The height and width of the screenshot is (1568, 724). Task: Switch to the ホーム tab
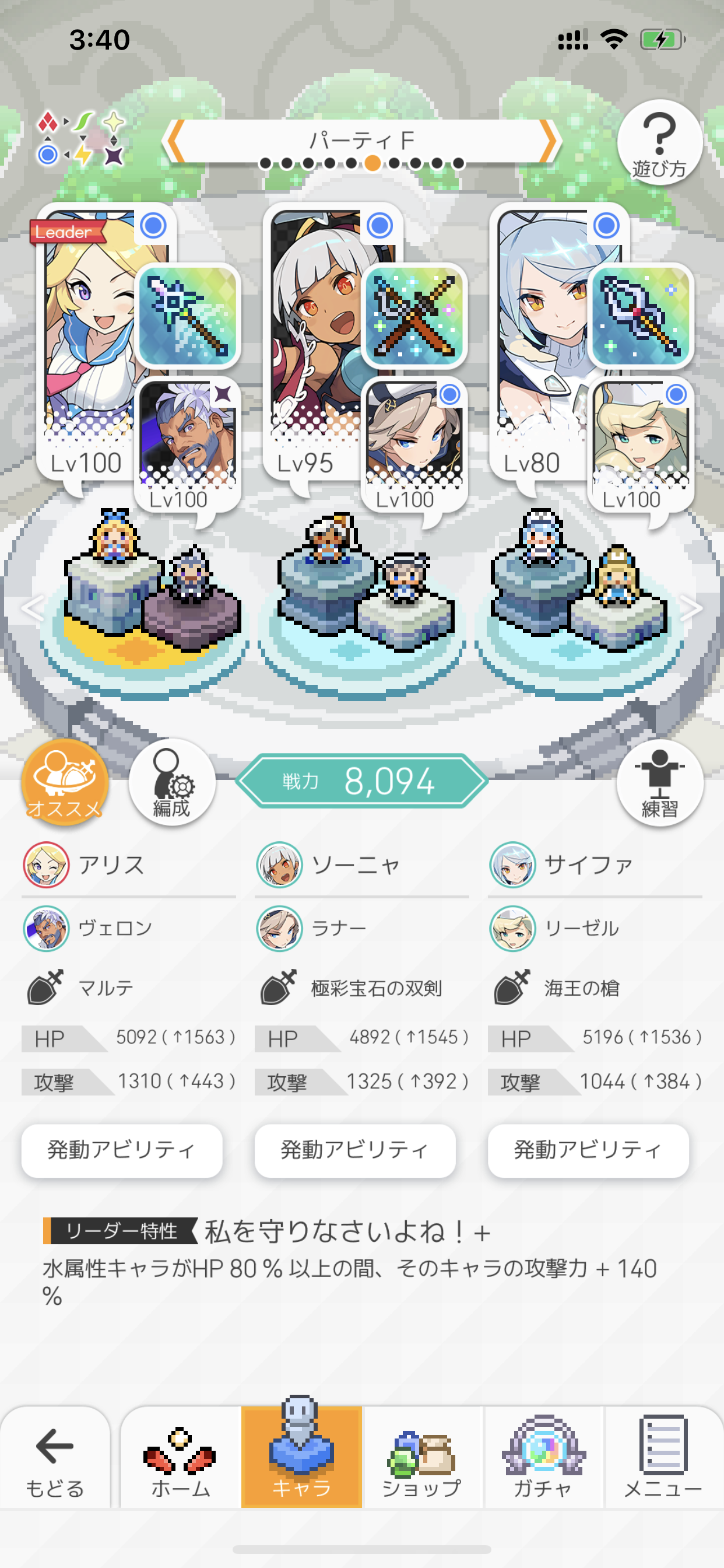pyautogui.click(x=181, y=1458)
